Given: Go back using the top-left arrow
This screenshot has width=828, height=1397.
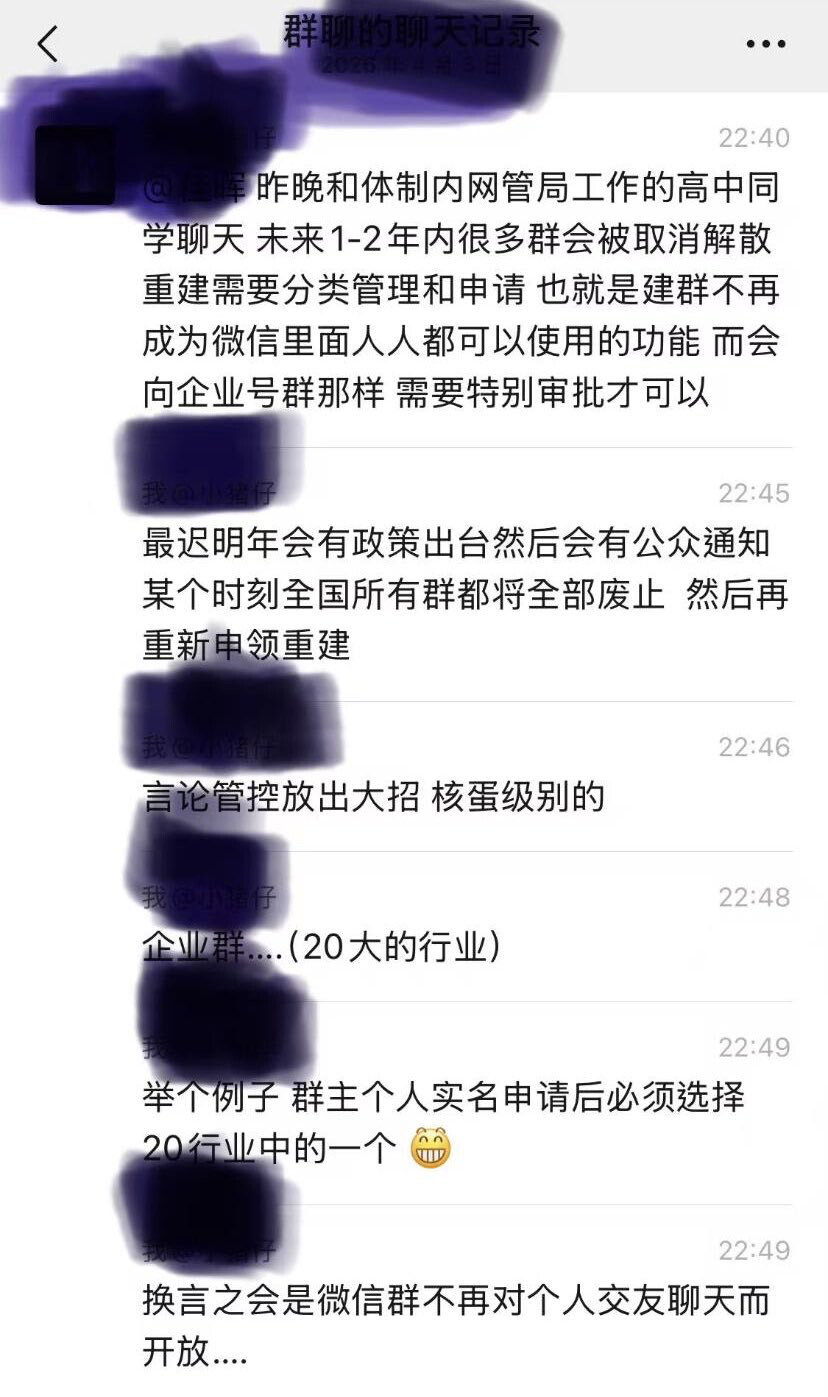Looking at the screenshot, I should [47, 43].
